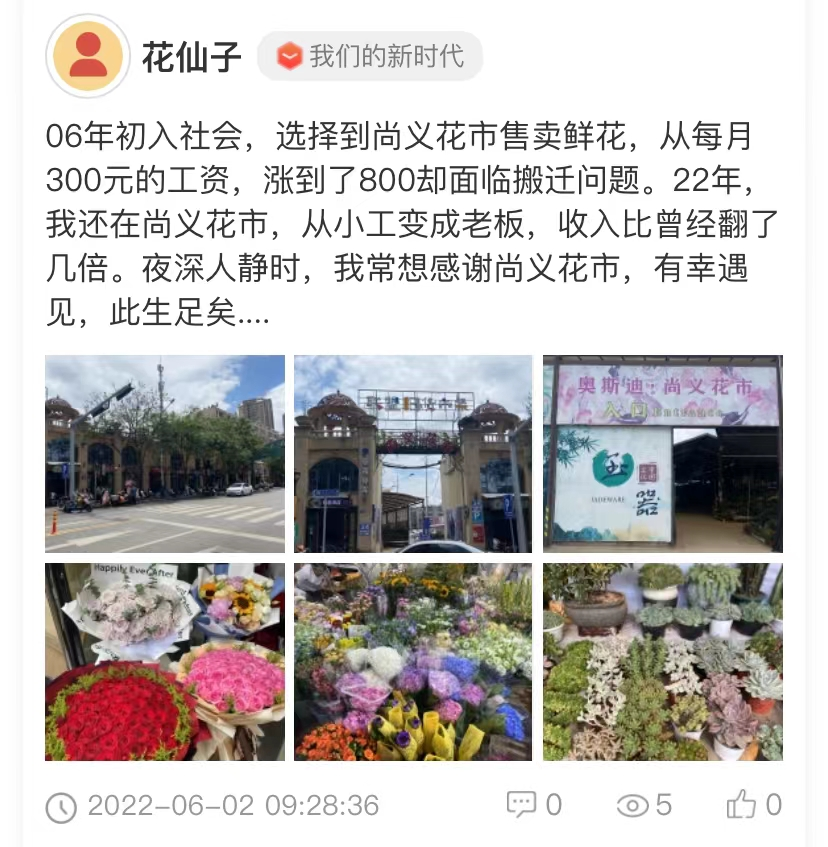The image size is (828, 847).
Task: View the succulent plants photo
Action: click(662, 661)
